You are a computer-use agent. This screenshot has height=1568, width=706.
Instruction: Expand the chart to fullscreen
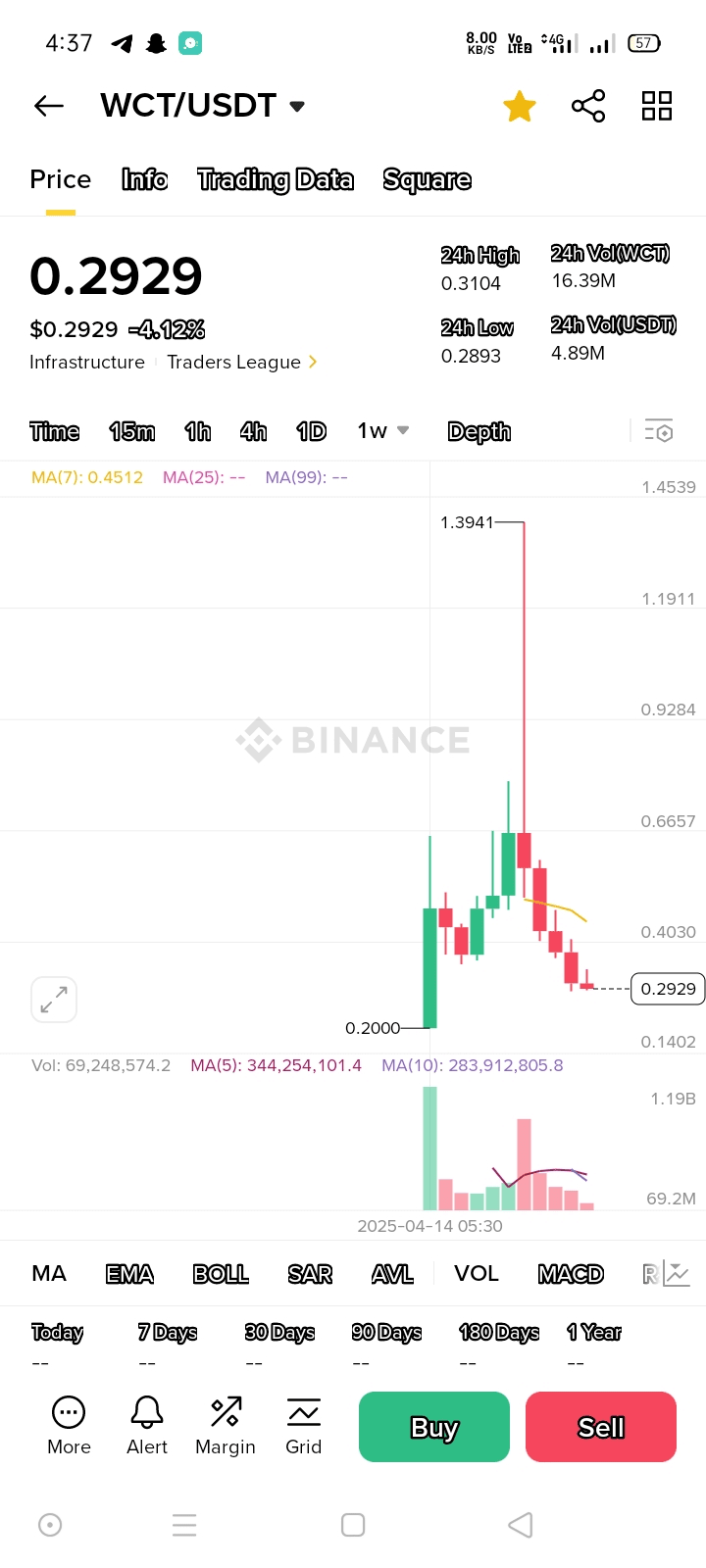[x=54, y=1000]
